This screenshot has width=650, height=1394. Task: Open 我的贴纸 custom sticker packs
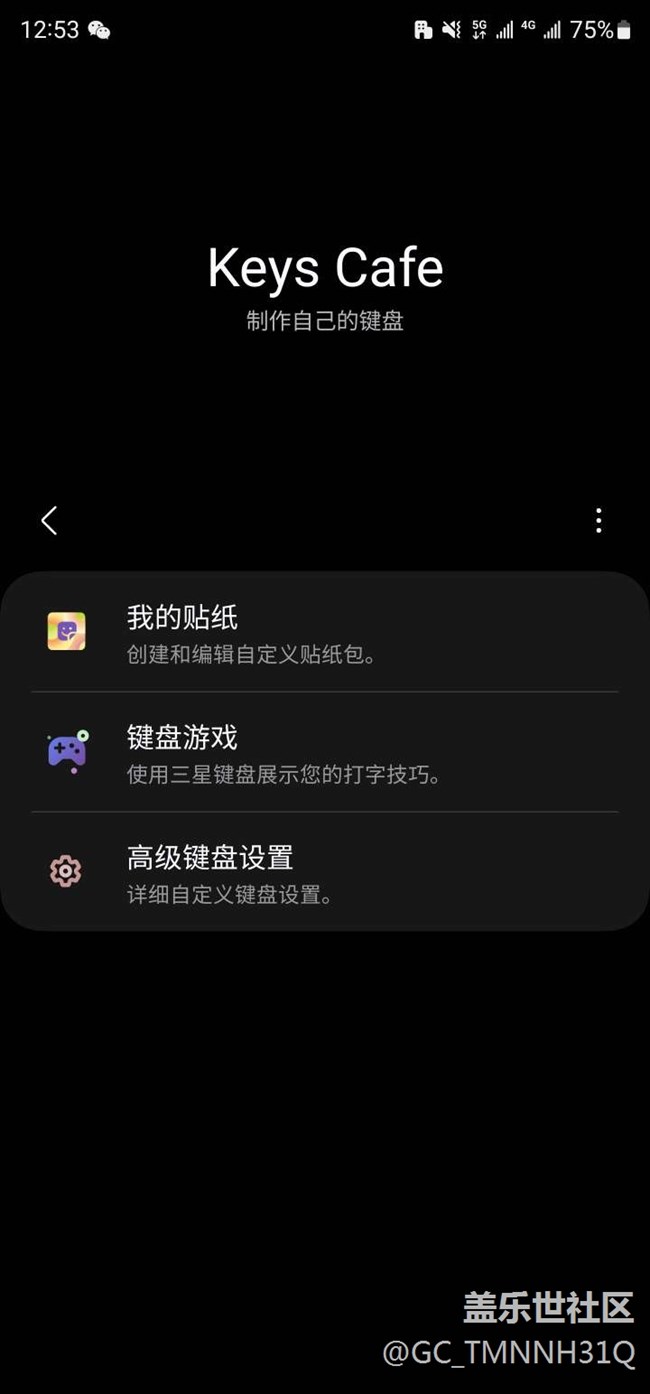pyautogui.click(x=325, y=632)
